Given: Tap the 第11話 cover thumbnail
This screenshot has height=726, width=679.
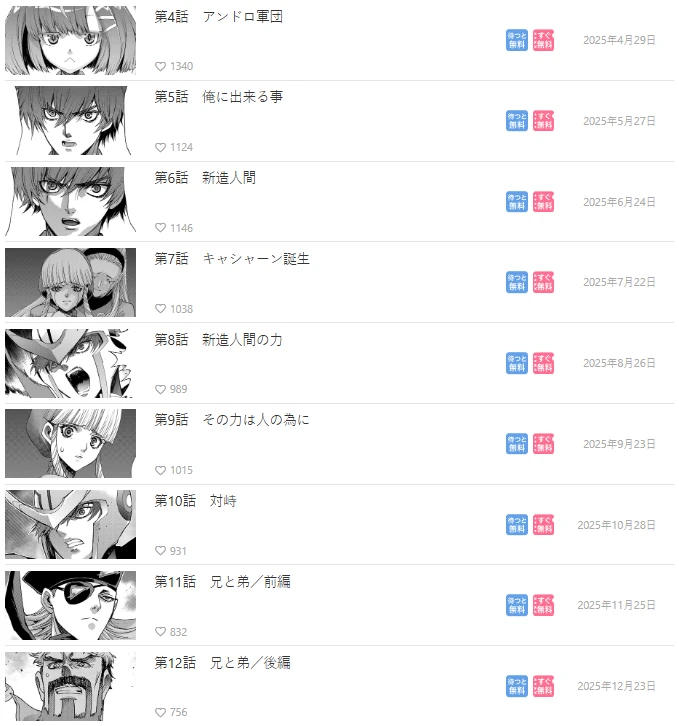Looking at the screenshot, I should pyautogui.click(x=70, y=606).
